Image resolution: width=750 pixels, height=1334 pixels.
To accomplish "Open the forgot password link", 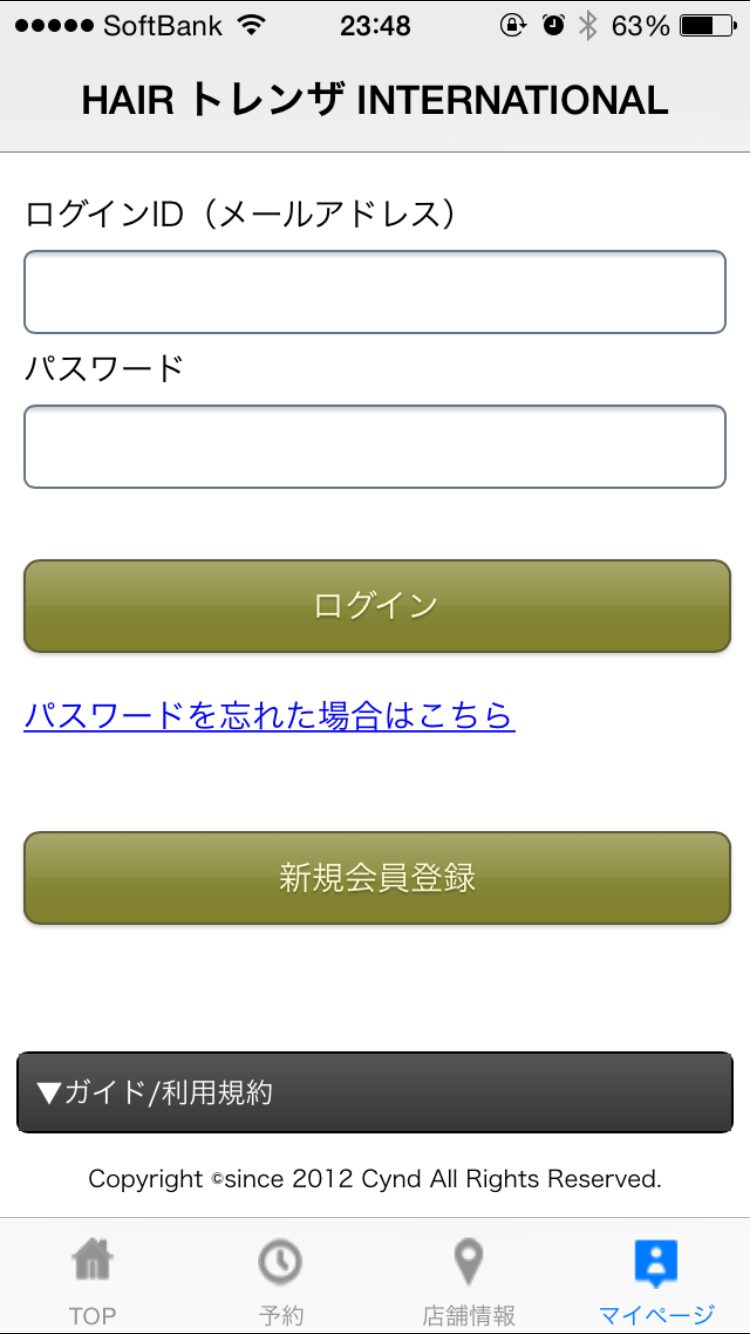I will tap(269, 716).
